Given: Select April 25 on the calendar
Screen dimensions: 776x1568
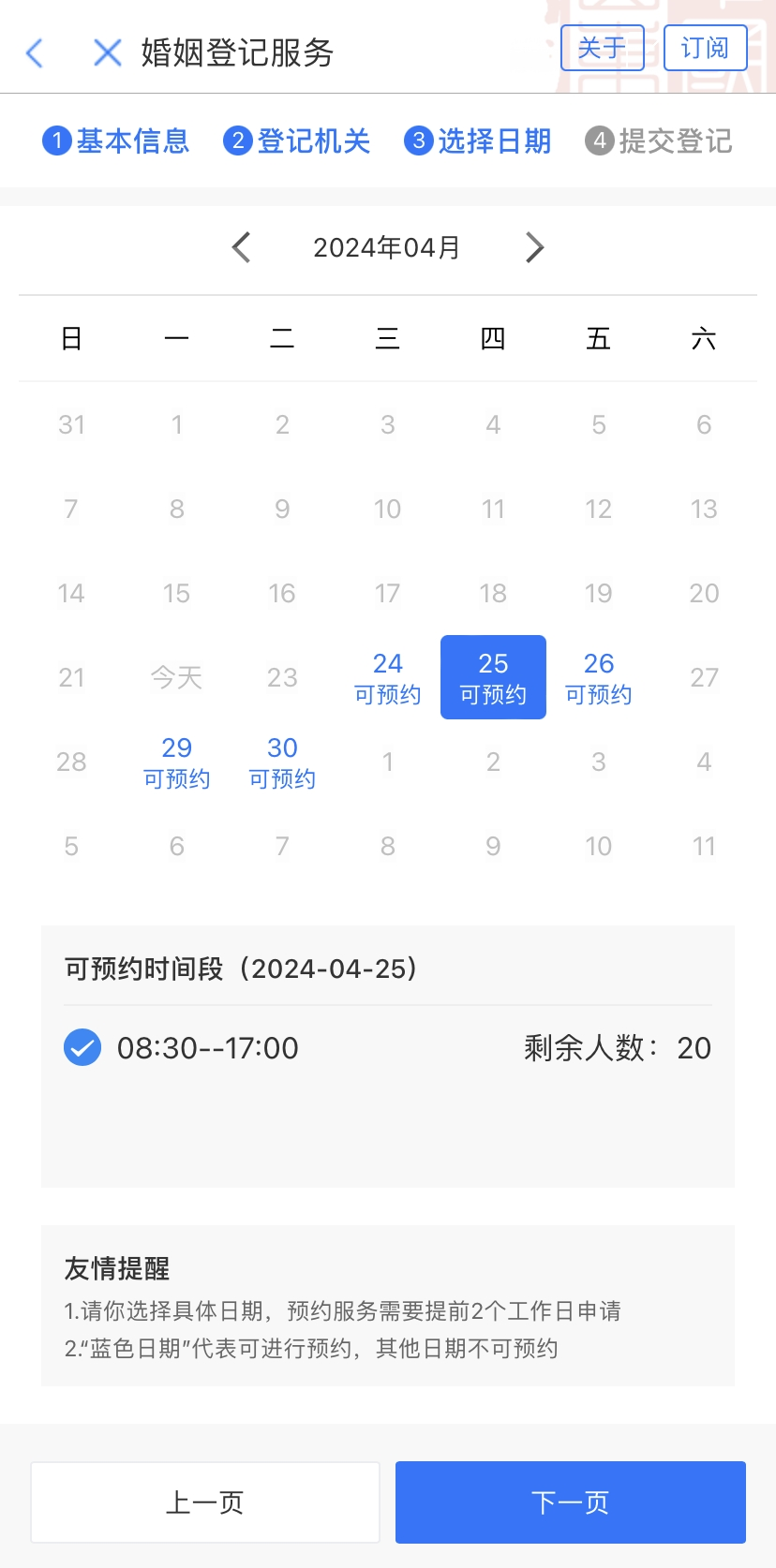Looking at the screenshot, I should pos(493,677).
